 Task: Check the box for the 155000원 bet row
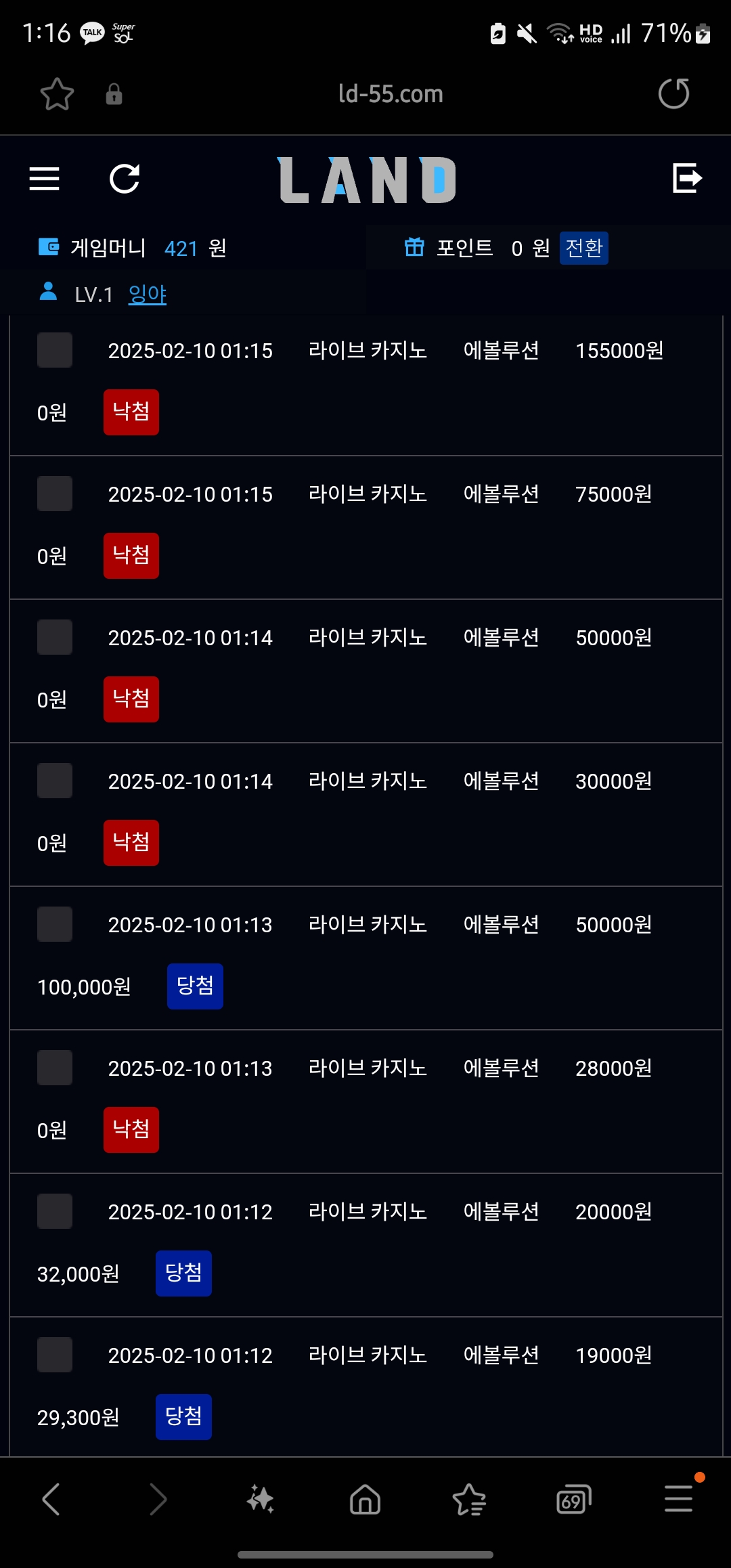tap(55, 350)
